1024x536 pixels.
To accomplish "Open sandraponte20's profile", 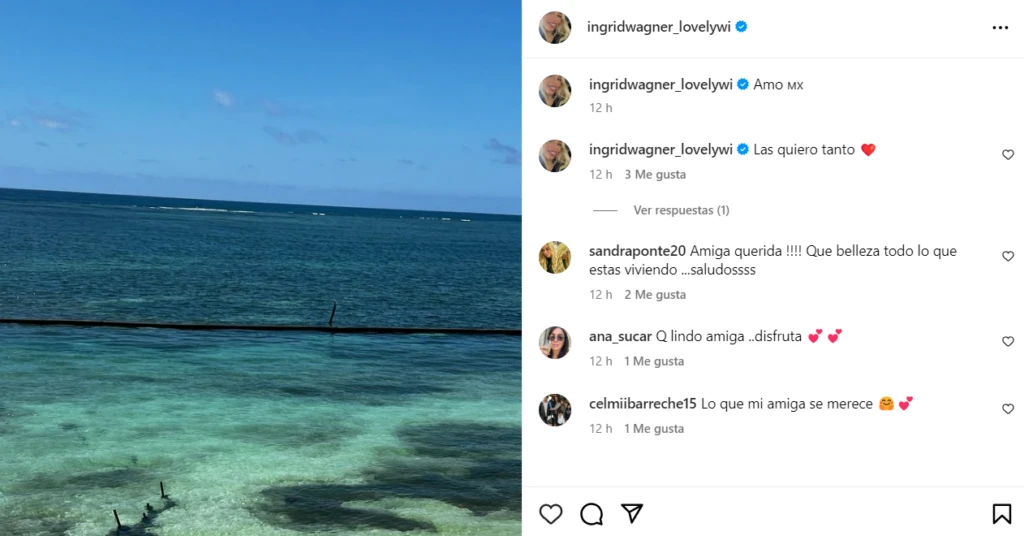I will [x=637, y=251].
